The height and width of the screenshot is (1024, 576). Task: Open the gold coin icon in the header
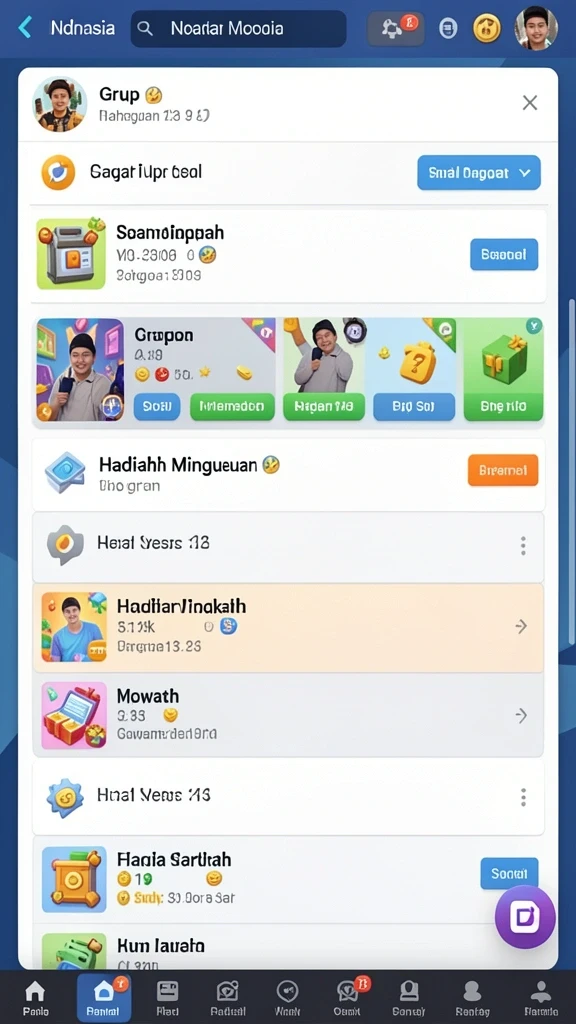[x=487, y=28]
